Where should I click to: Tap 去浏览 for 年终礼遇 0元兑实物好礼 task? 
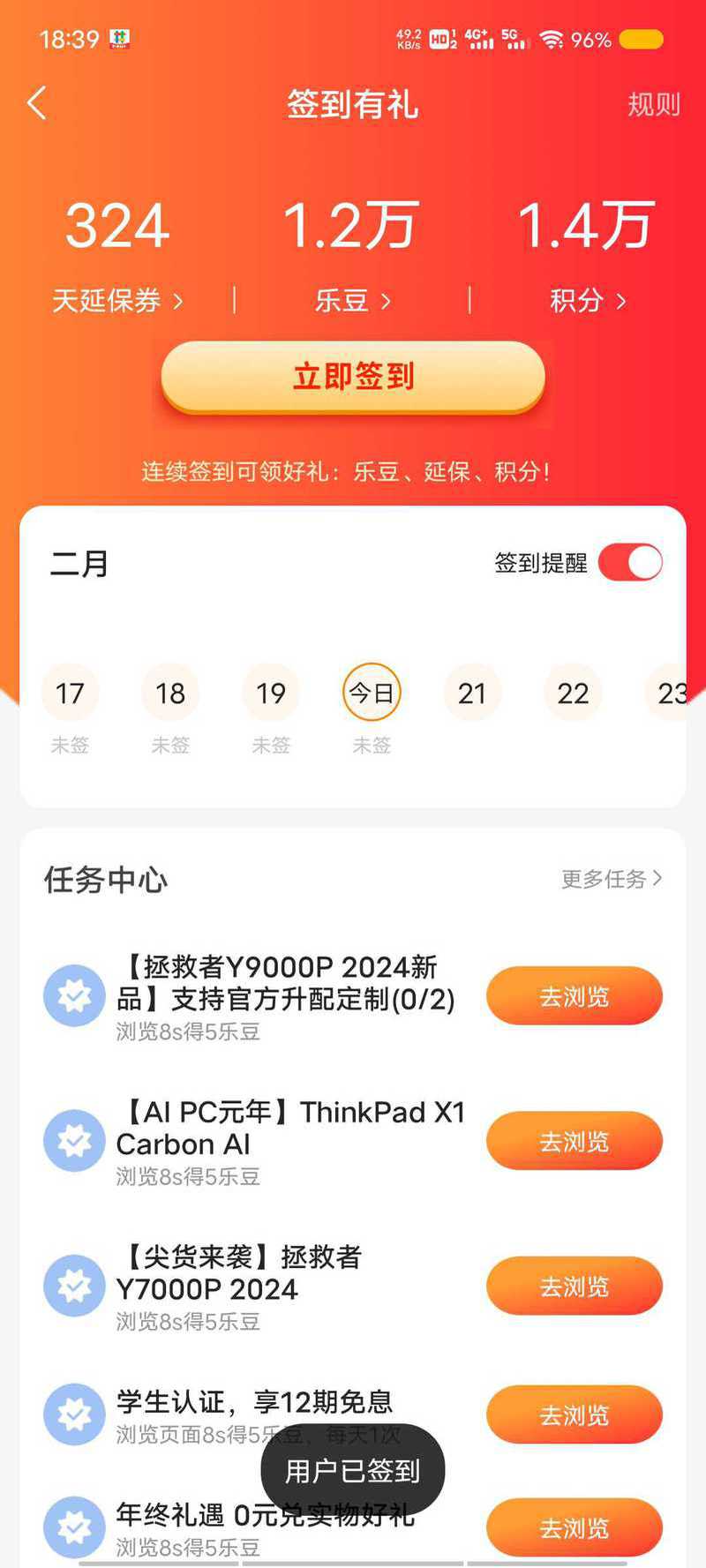point(574,1528)
